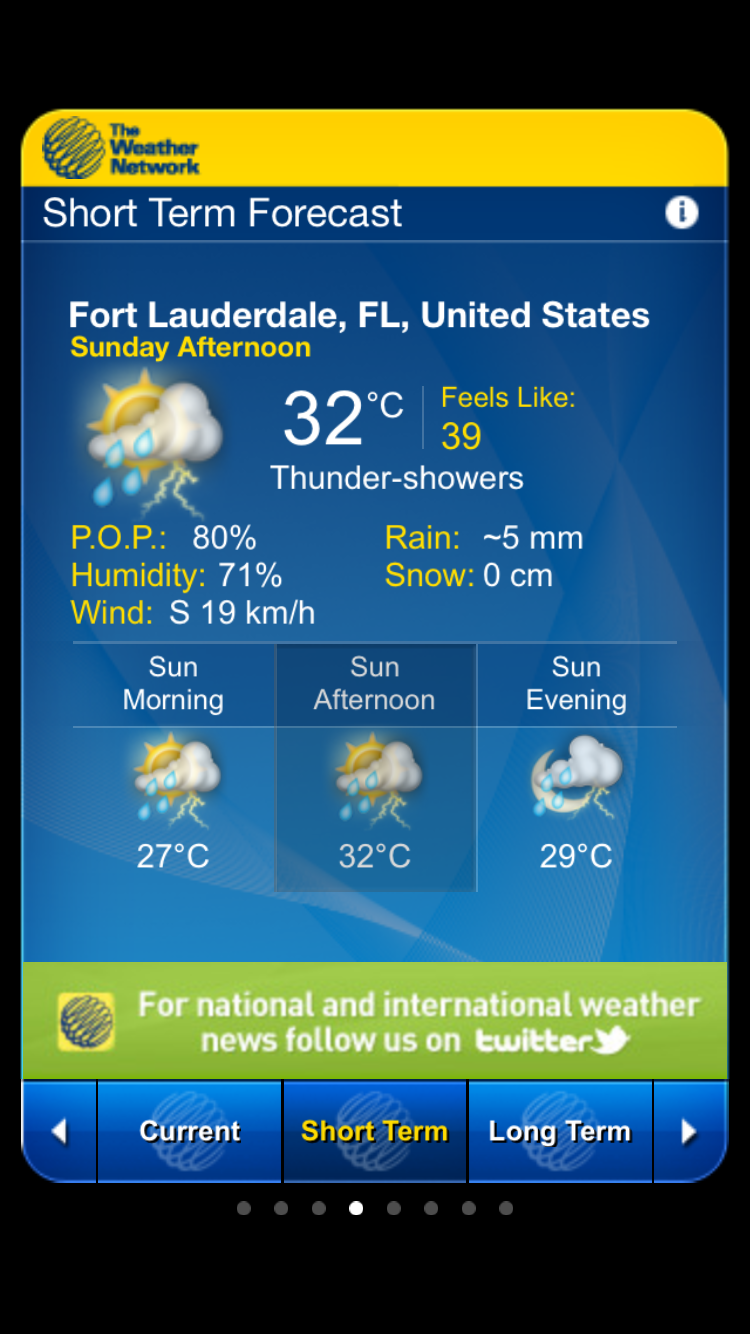Select the Short Term tab
The image size is (750, 1334).
click(374, 1131)
